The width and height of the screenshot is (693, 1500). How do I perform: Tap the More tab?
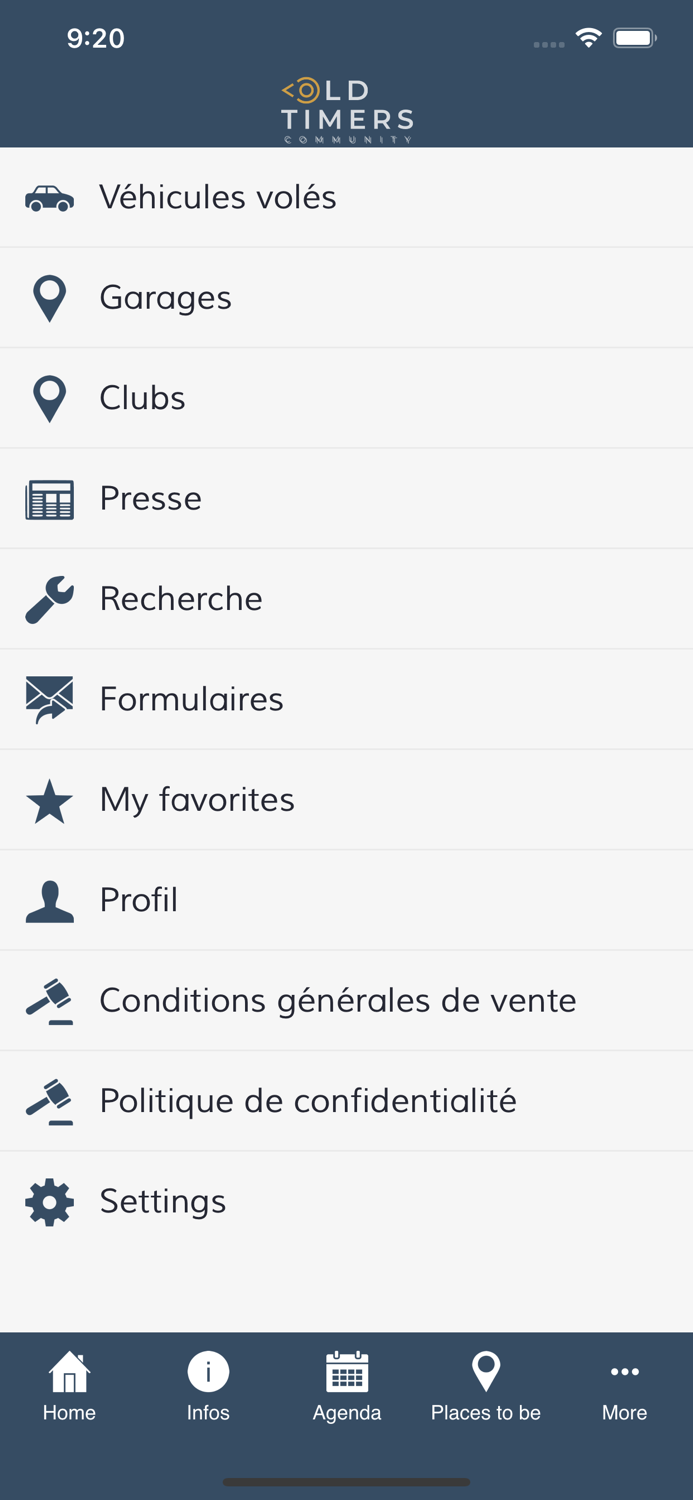tap(624, 1386)
